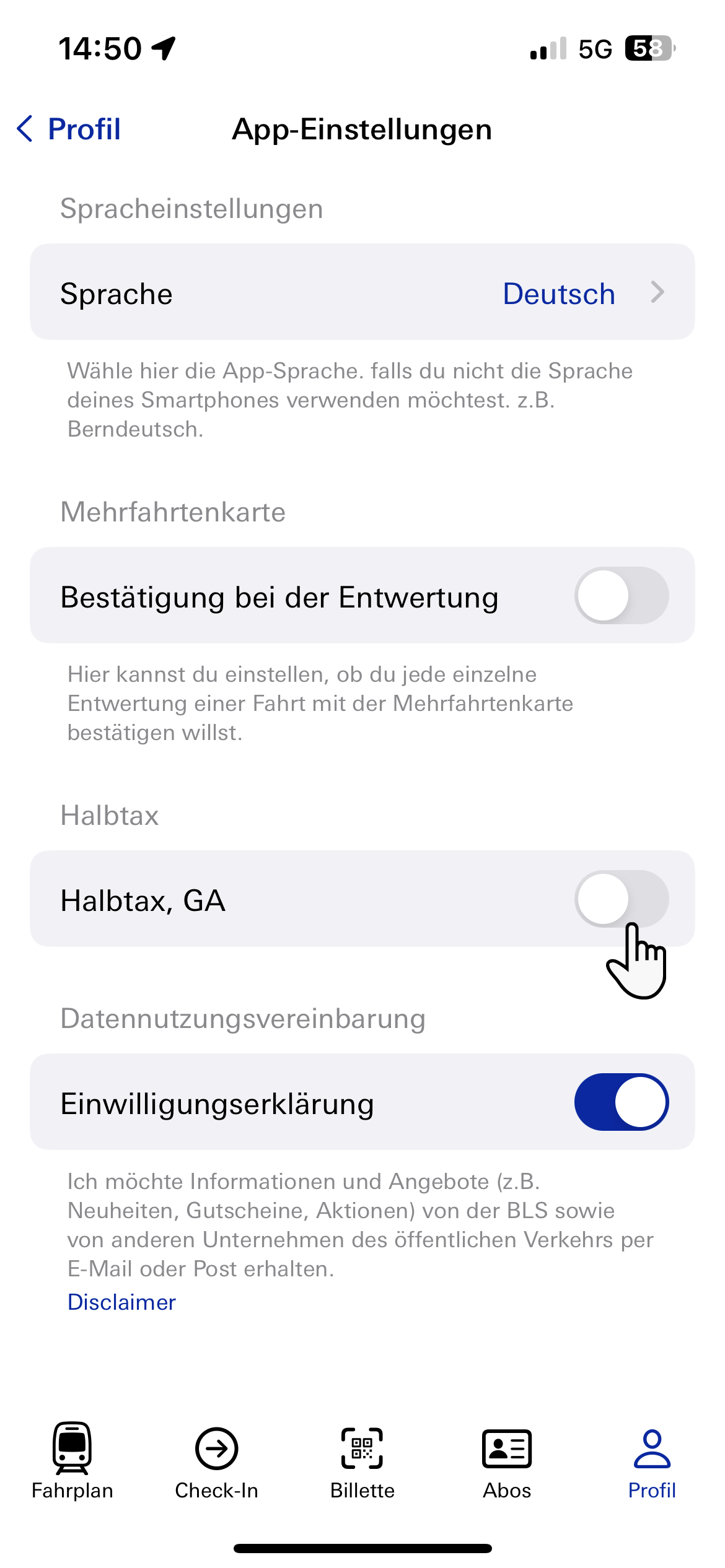Go back to Profil

(x=69, y=129)
